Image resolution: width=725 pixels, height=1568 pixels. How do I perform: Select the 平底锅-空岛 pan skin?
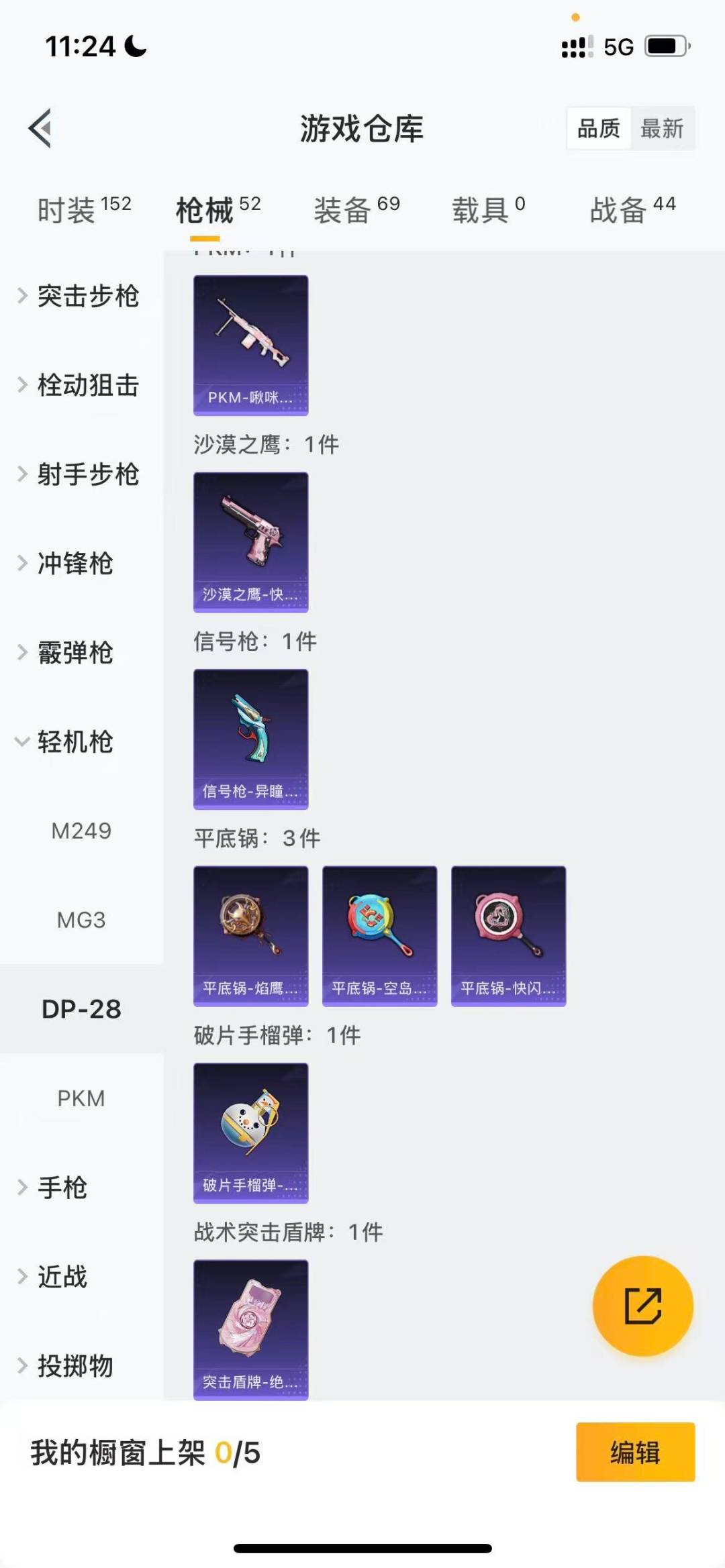coord(379,935)
